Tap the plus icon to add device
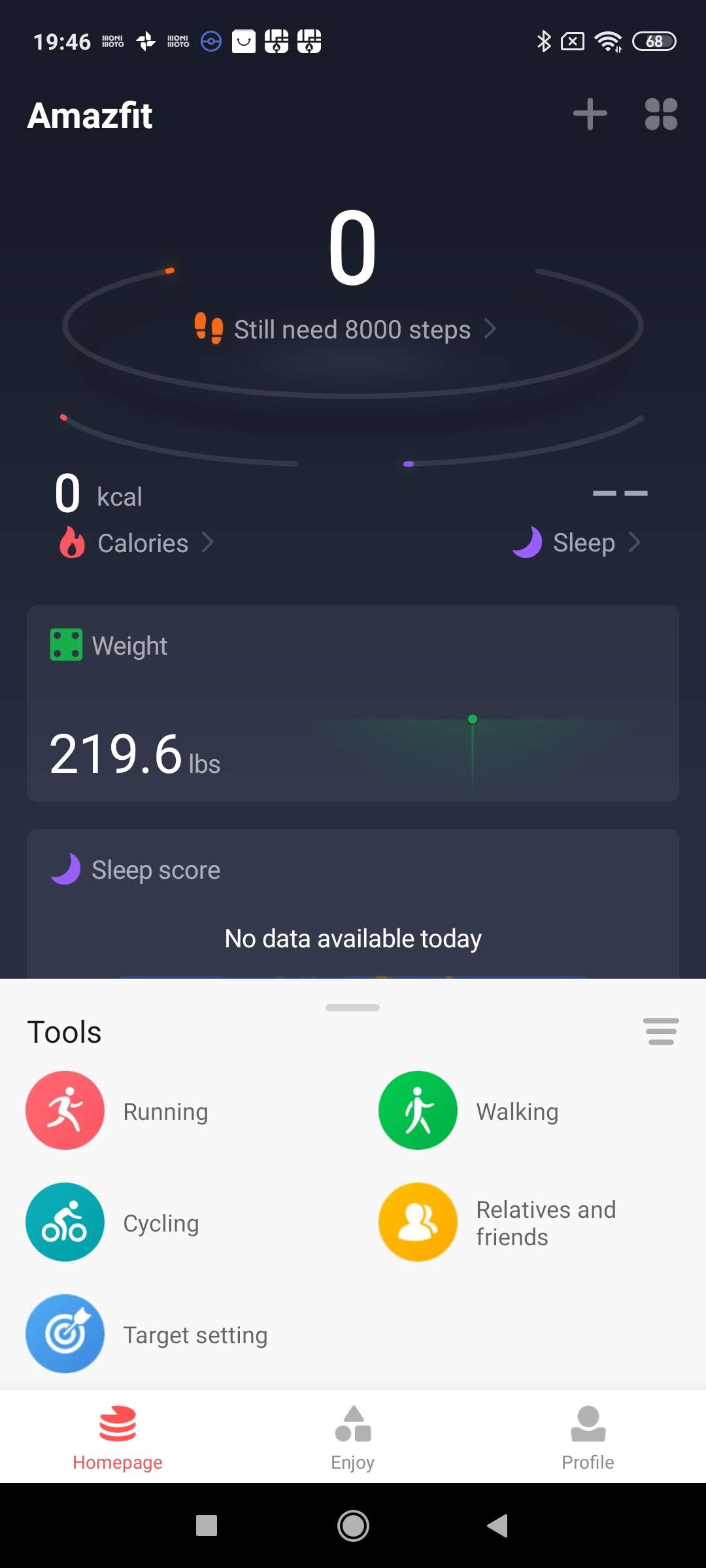The height and width of the screenshot is (1568, 706). pyautogui.click(x=590, y=114)
